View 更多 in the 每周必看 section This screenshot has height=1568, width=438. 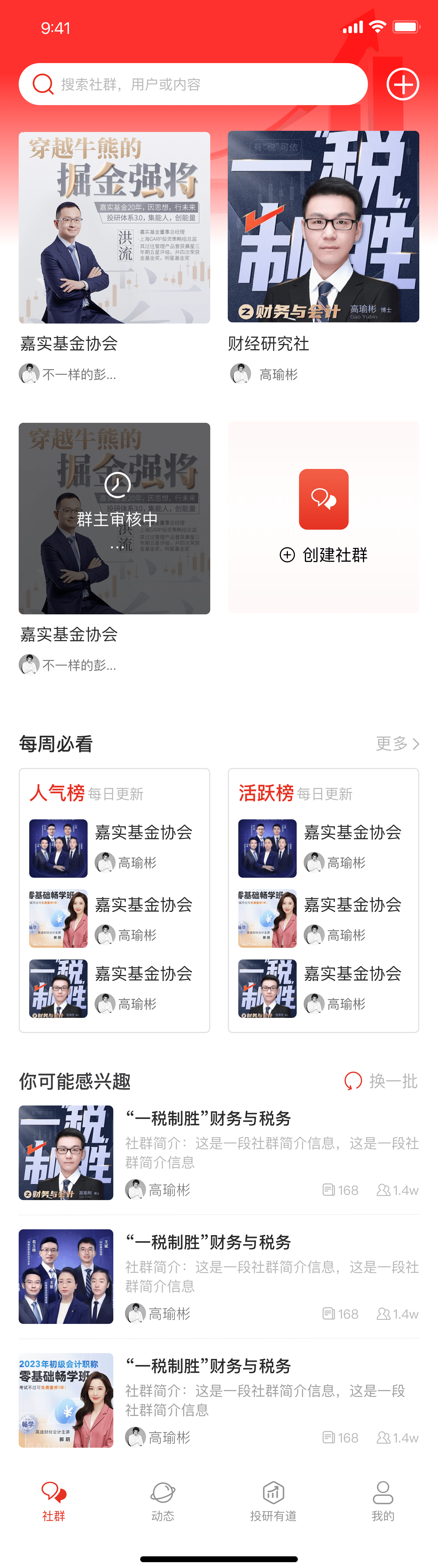click(397, 743)
